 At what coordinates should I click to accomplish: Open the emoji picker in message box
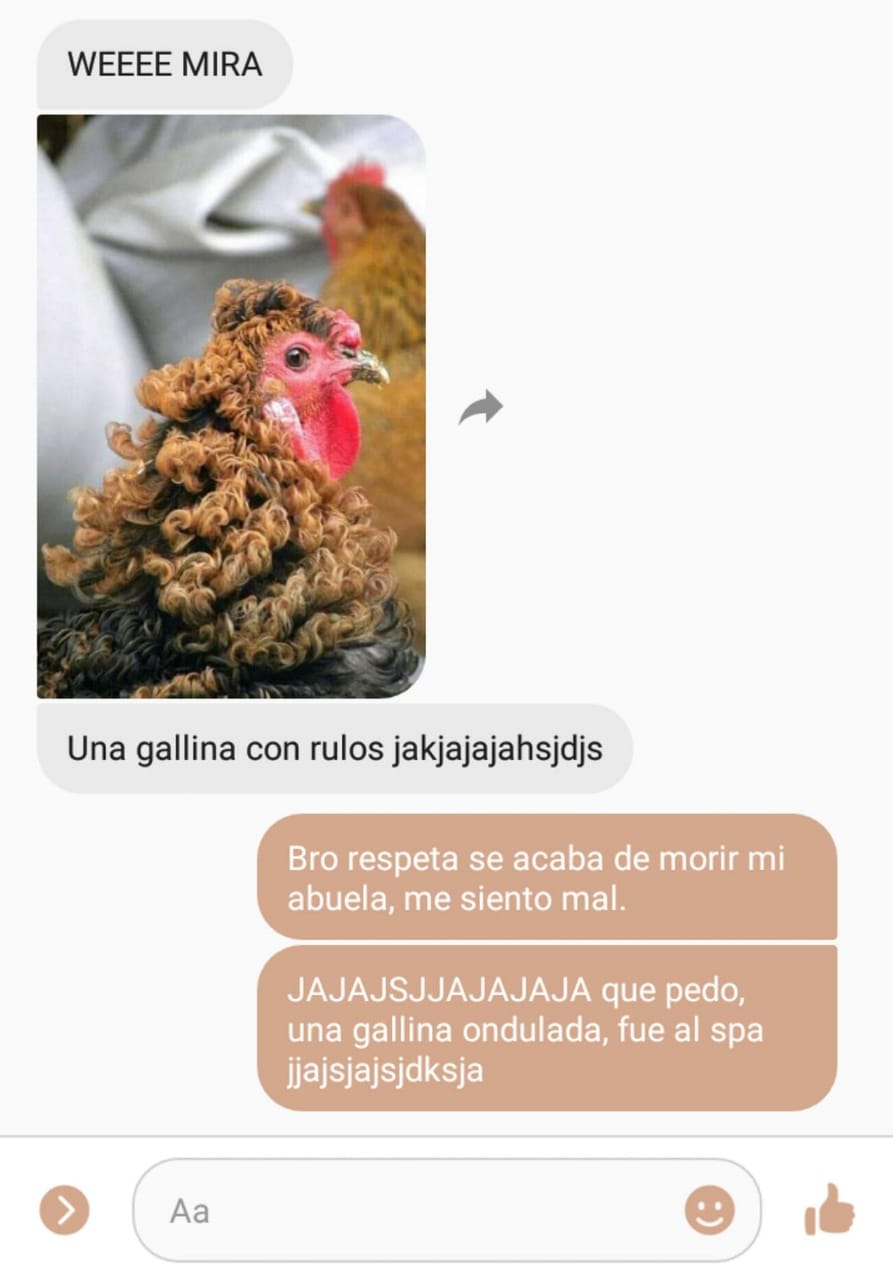[x=709, y=1211]
